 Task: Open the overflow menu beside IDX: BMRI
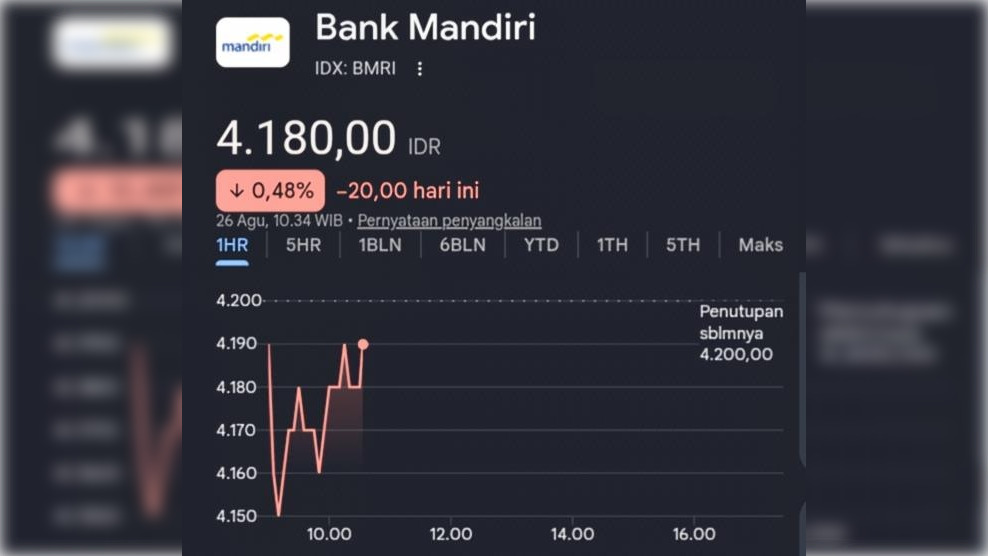point(420,69)
